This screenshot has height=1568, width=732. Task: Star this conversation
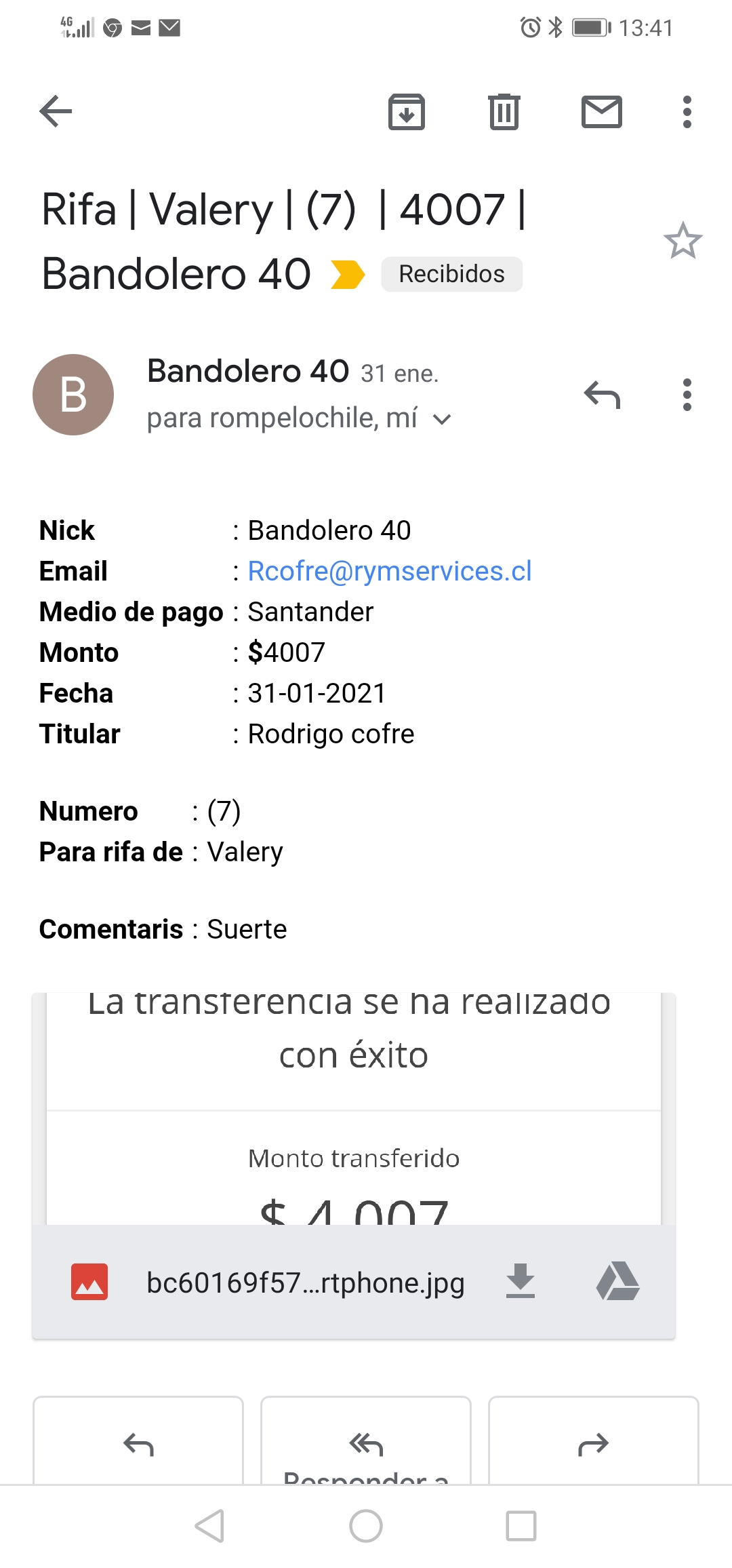pos(683,241)
